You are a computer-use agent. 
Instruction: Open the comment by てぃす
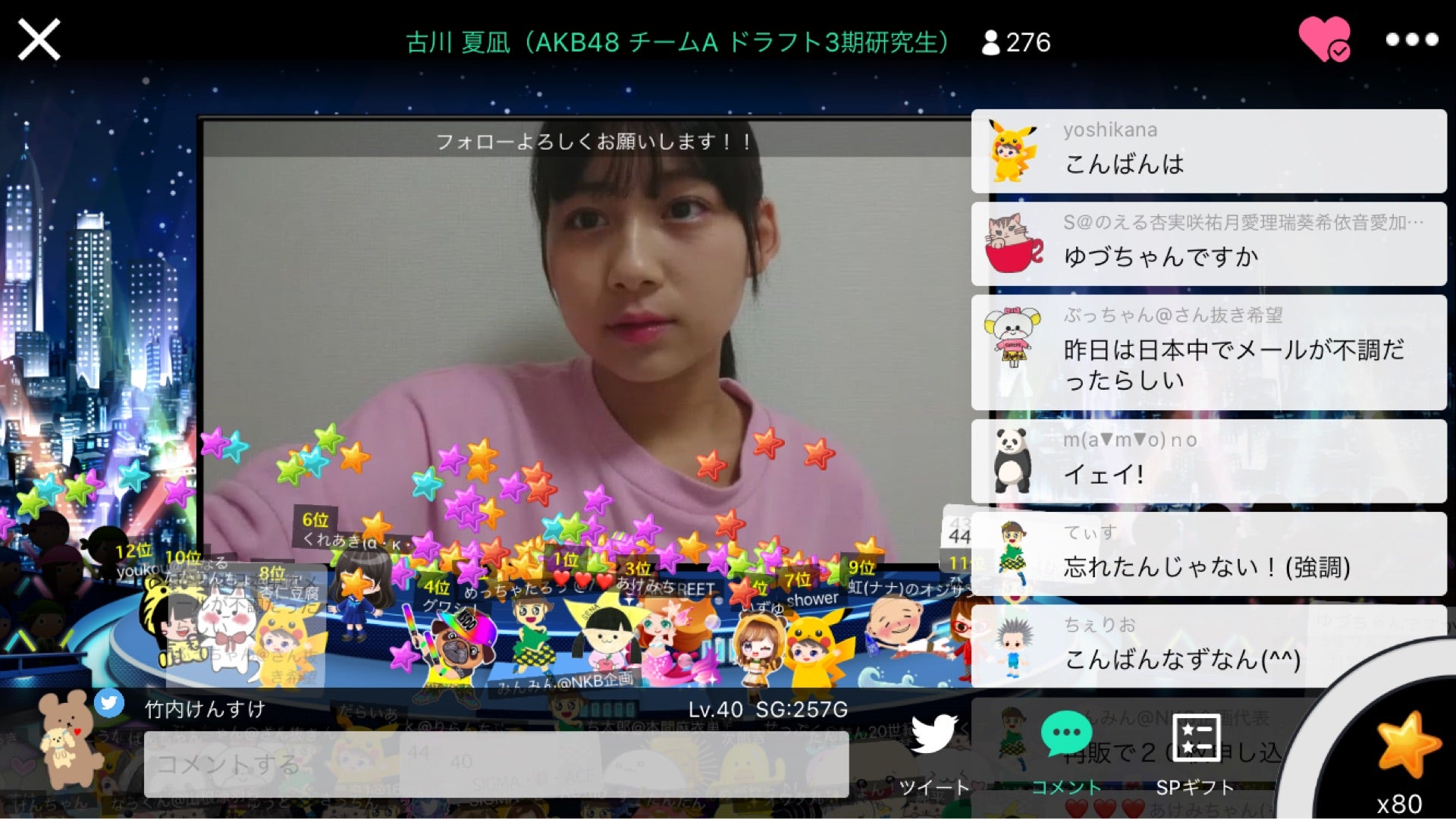click(x=1209, y=554)
